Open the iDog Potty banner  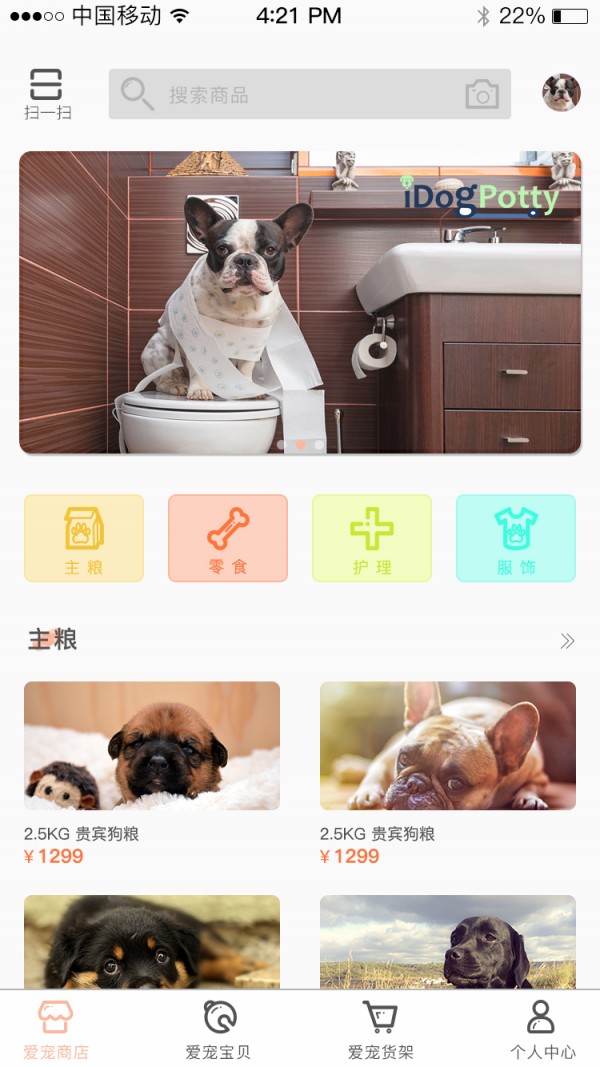tap(300, 302)
